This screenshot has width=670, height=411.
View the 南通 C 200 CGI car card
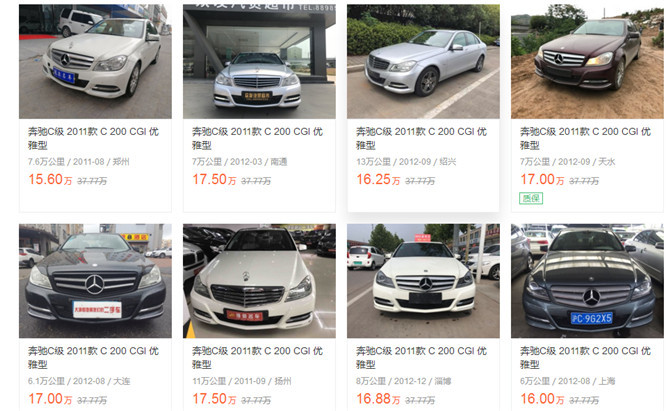[259, 62]
